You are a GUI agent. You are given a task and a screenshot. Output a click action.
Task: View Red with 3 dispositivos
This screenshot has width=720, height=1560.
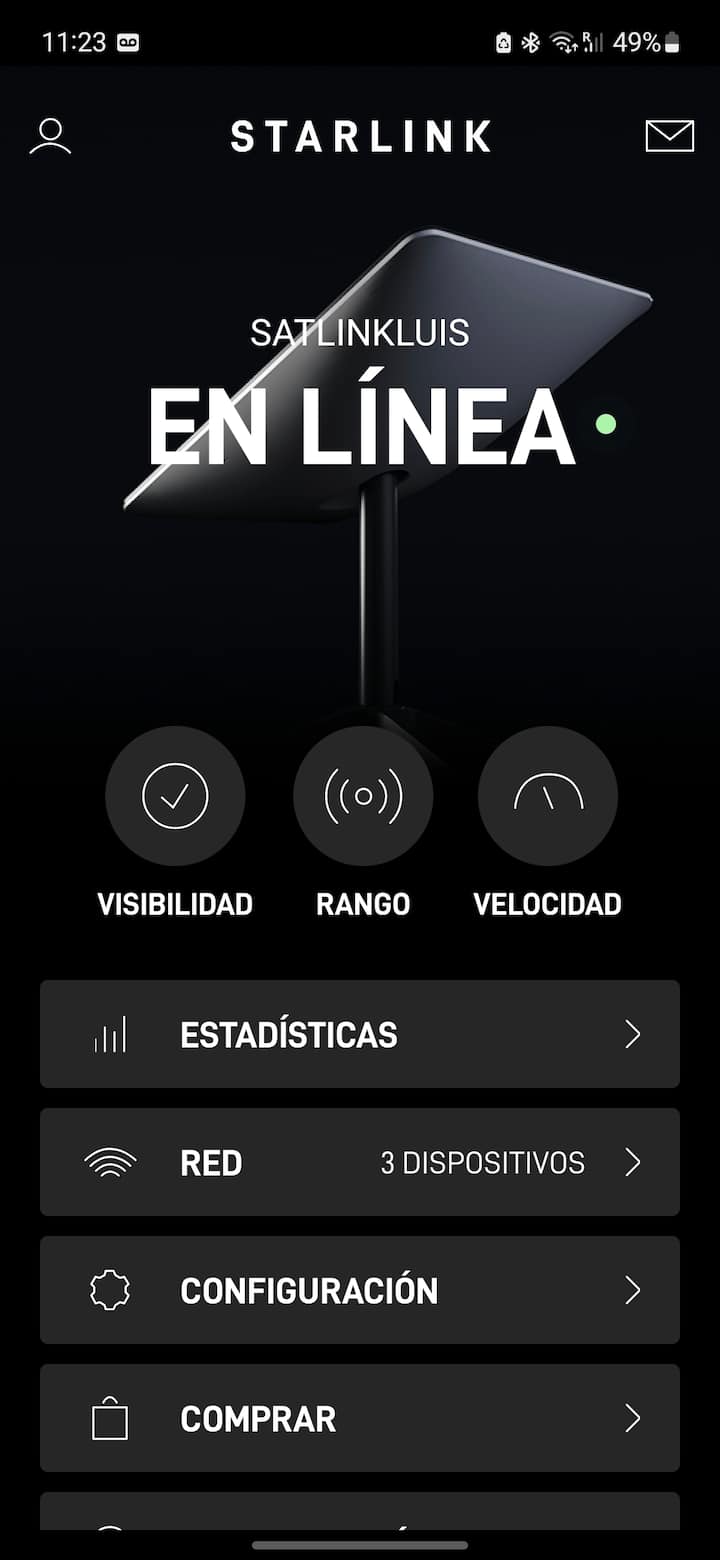[x=360, y=1162]
